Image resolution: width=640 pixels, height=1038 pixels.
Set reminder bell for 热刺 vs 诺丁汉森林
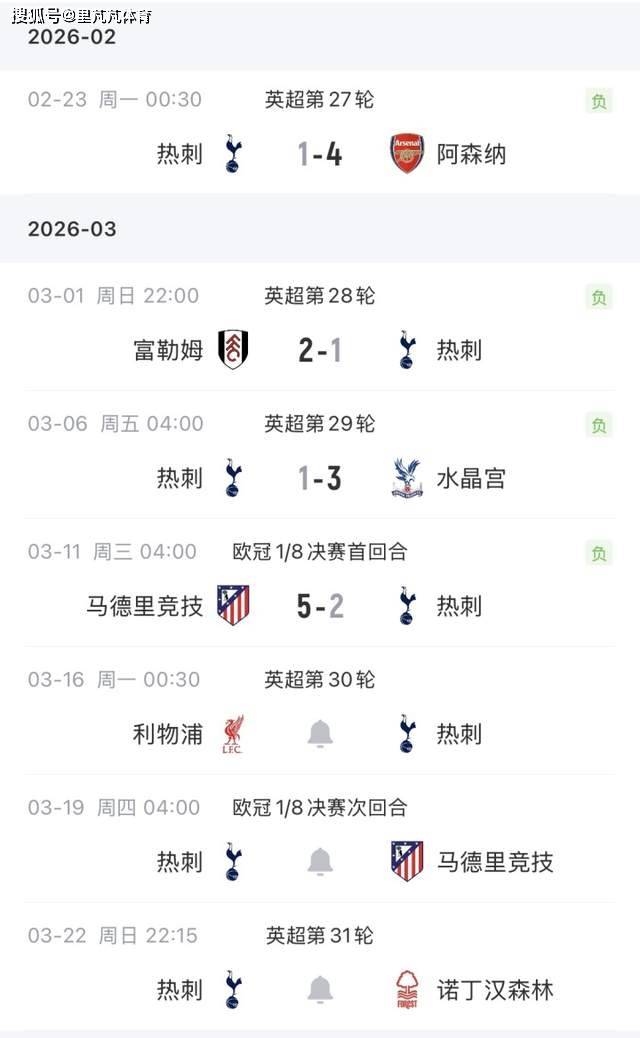pyautogui.click(x=320, y=990)
